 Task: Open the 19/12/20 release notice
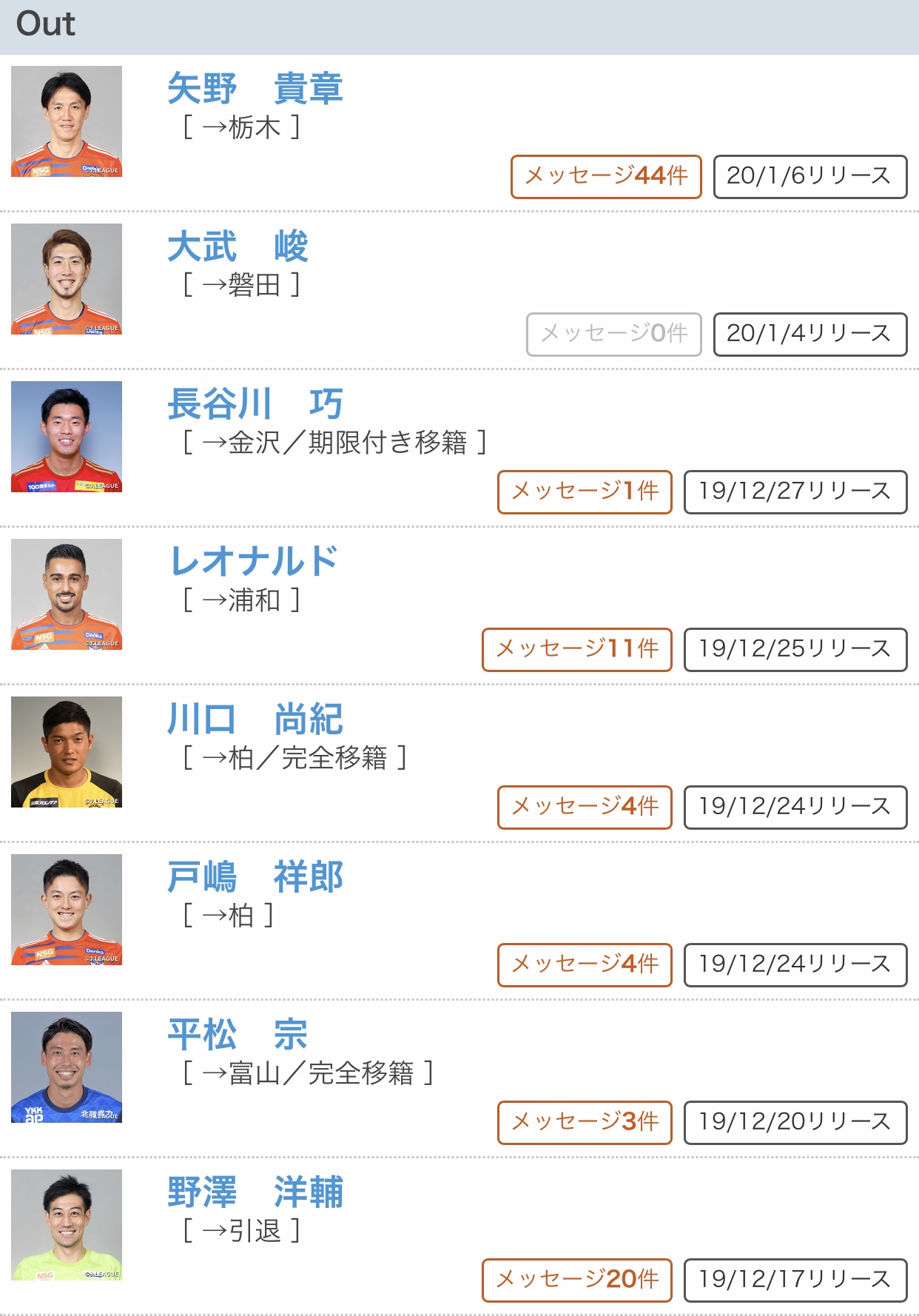click(795, 1123)
